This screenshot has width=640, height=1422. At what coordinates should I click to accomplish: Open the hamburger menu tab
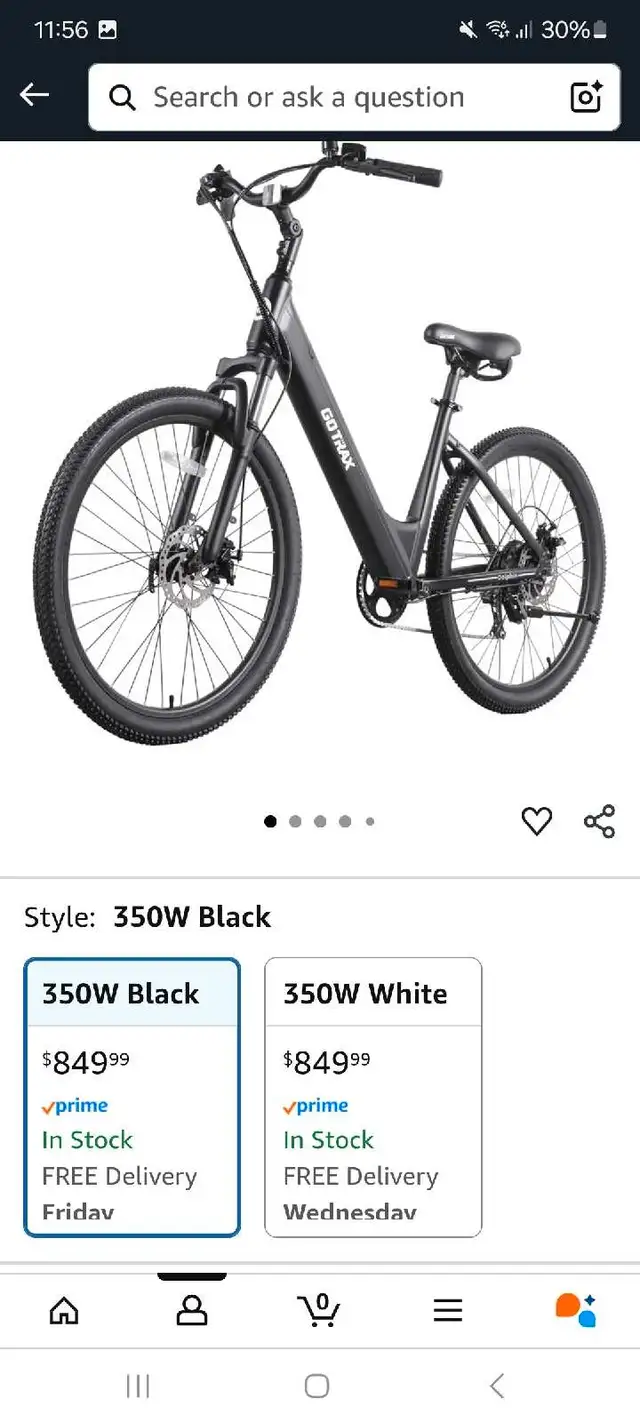click(x=448, y=1310)
